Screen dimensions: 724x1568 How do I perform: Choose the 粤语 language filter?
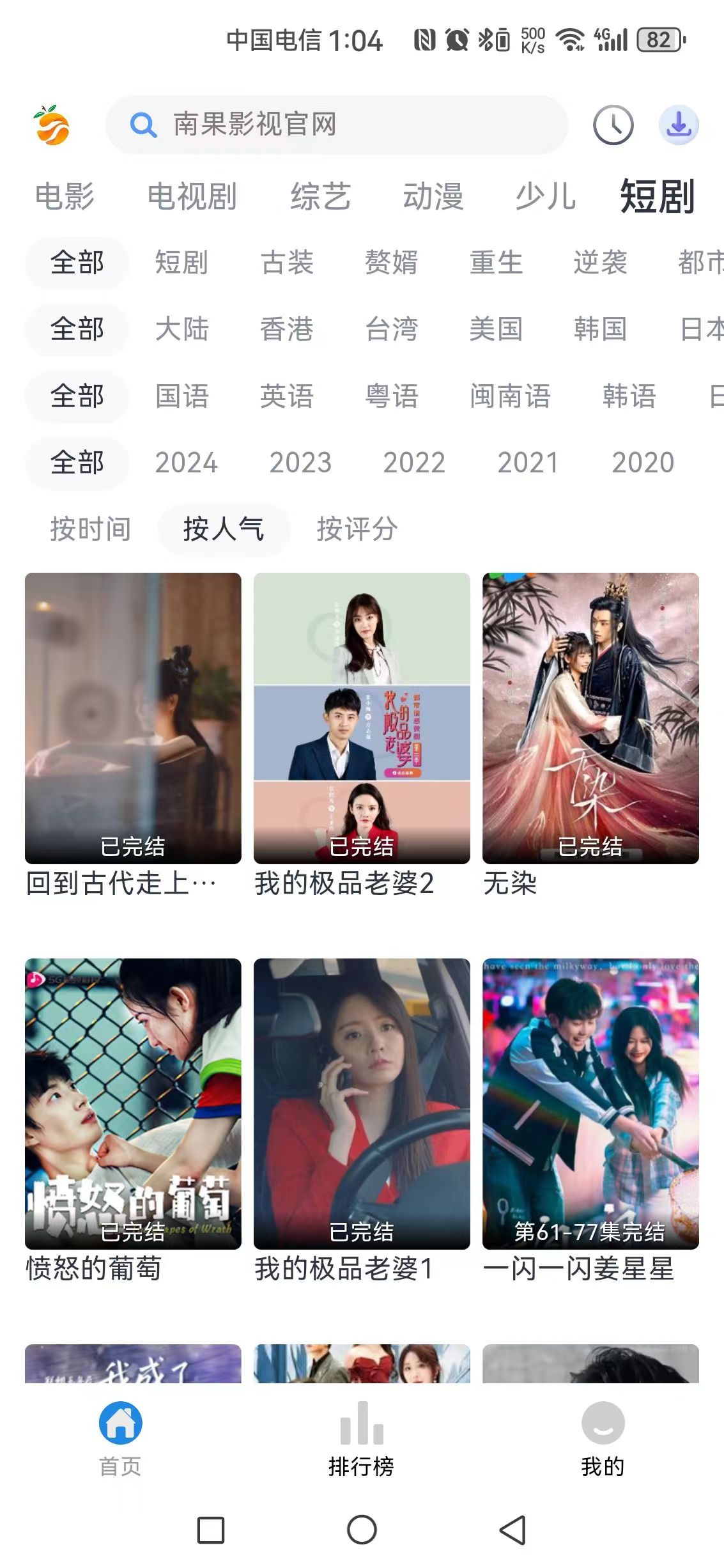click(392, 396)
